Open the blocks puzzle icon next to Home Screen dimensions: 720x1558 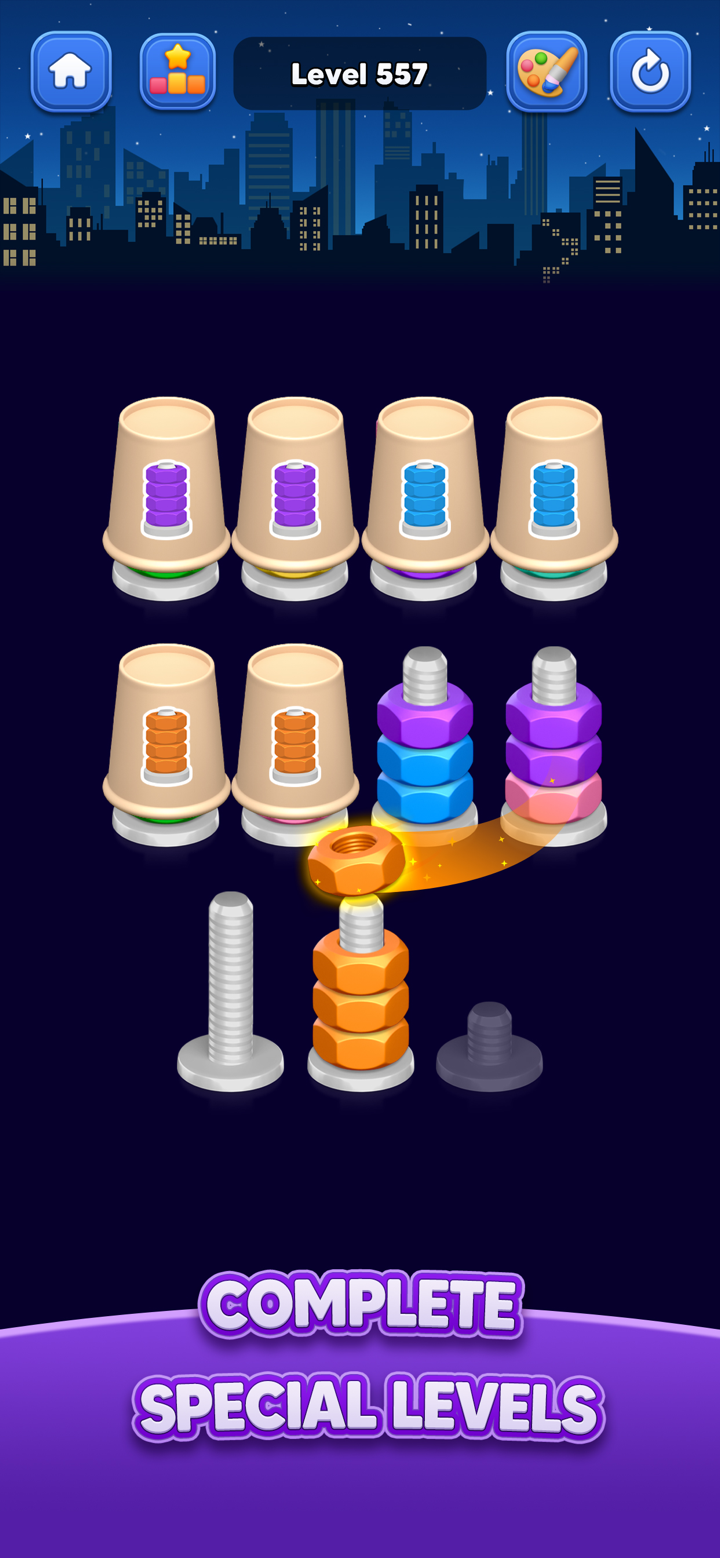point(177,71)
